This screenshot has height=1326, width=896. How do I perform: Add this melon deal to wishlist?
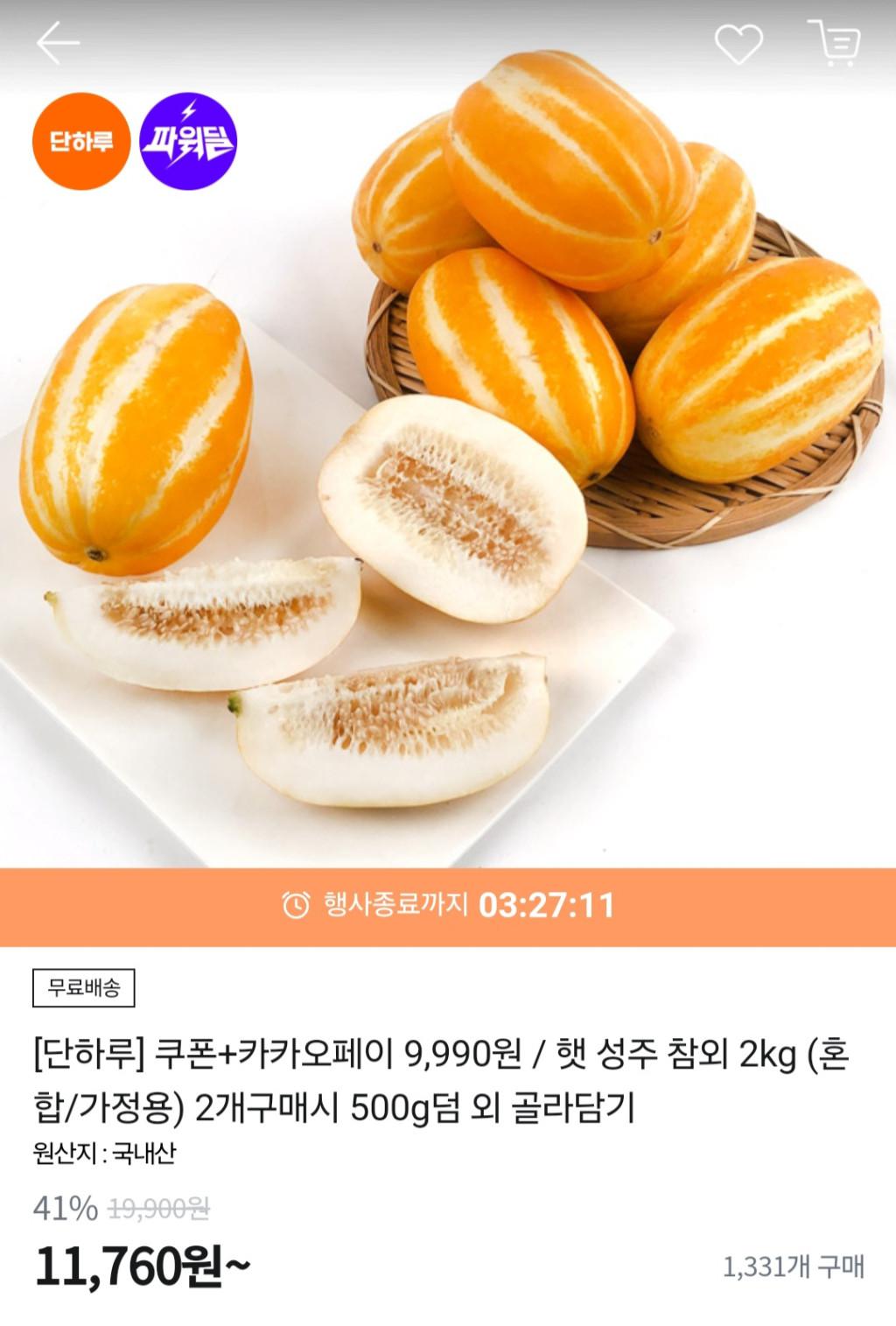click(738, 43)
